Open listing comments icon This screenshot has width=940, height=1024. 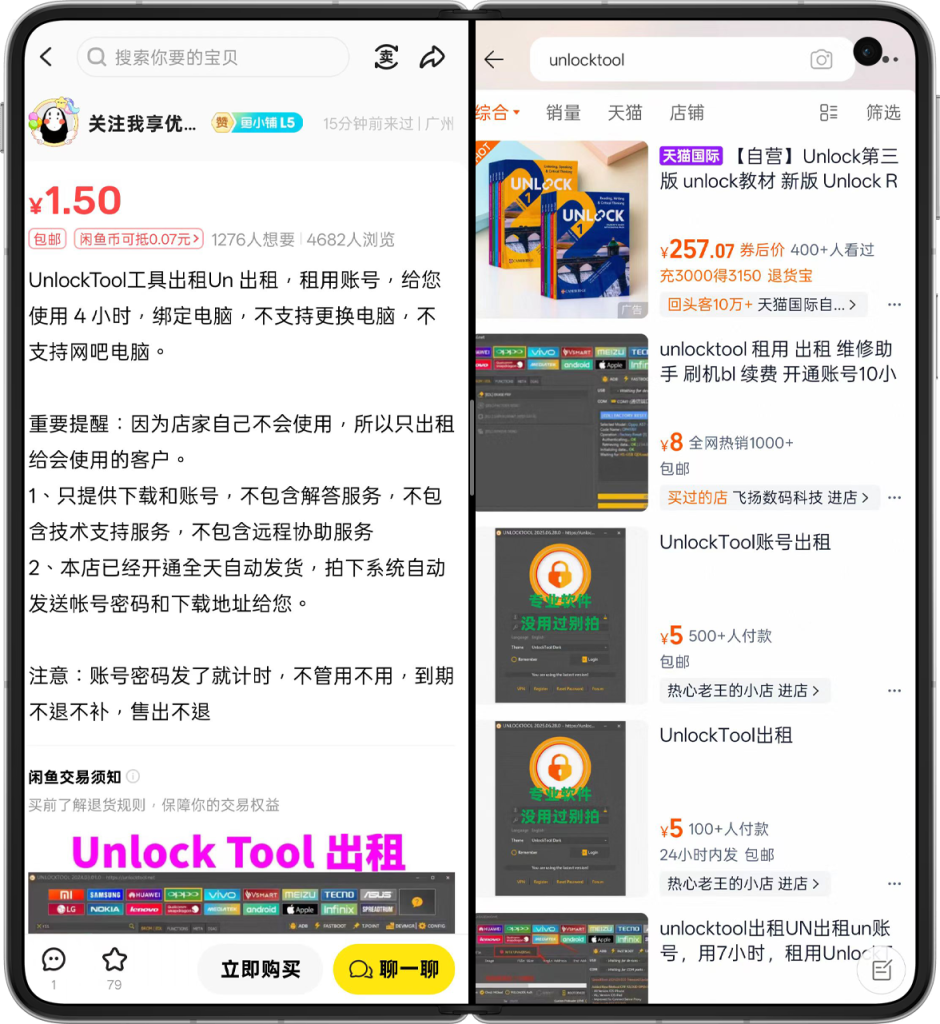click(x=53, y=961)
